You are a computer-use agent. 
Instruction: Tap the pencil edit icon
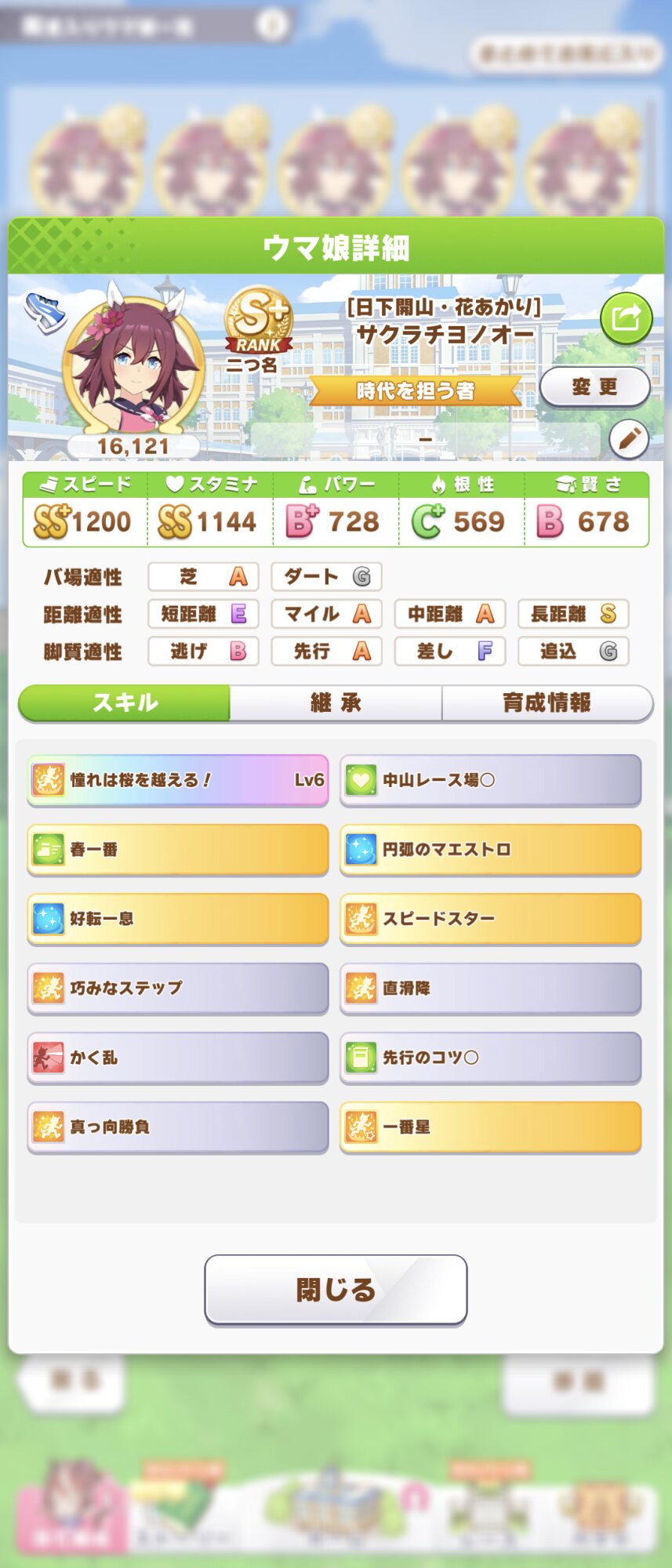click(628, 439)
